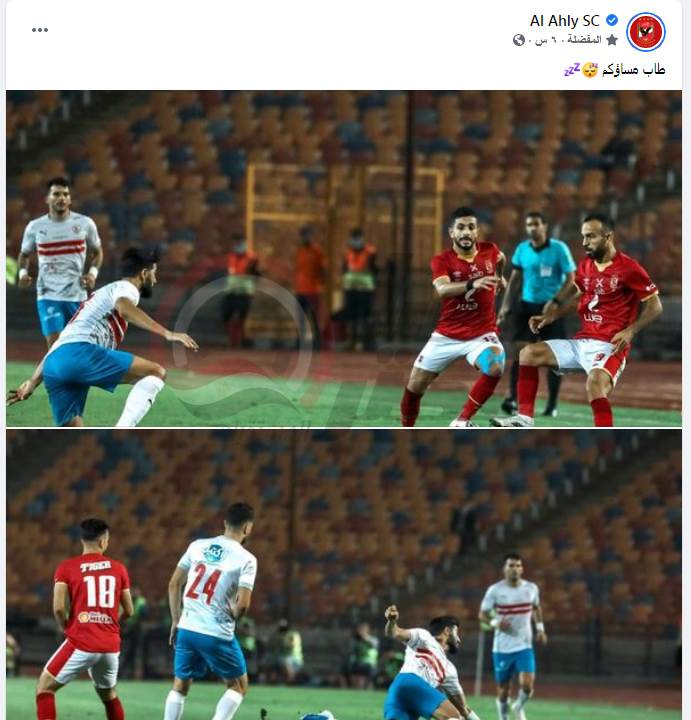Tap the Al Ahly SC profile picture
Viewport: 691px width, 720px height.
click(645, 31)
